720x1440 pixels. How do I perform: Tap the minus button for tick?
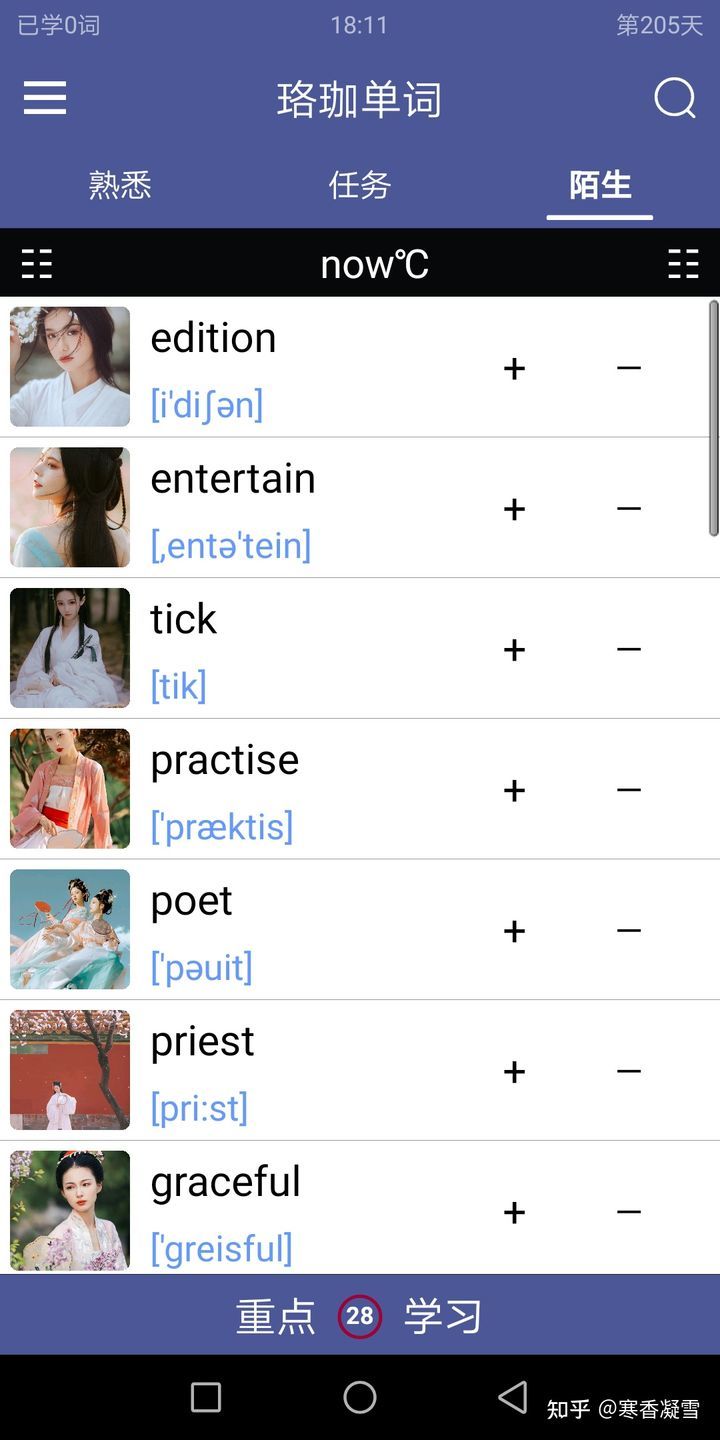coord(629,649)
